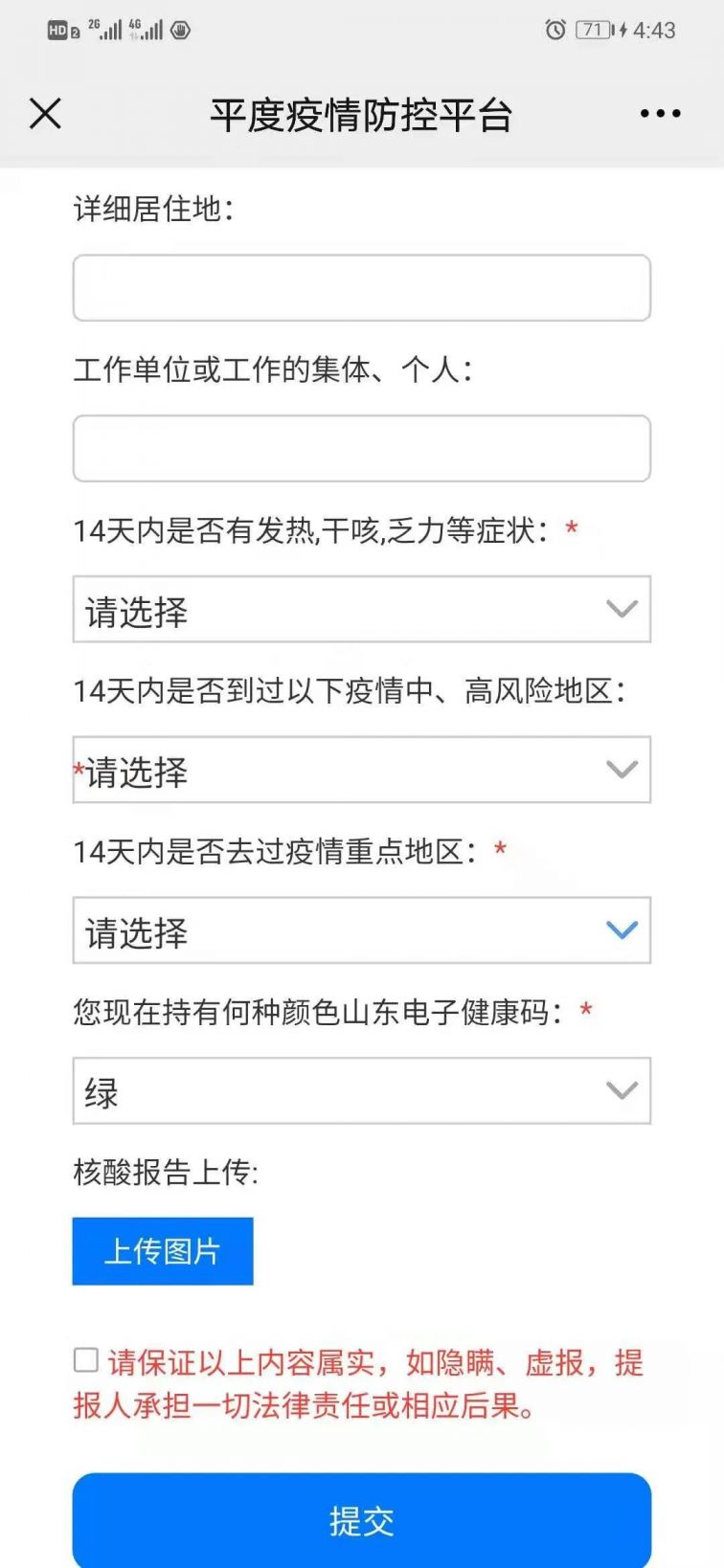This screenshot has height=1568, width=724.
Task: Tap the 详细居住地 text field
Action: tap(361, 287)
